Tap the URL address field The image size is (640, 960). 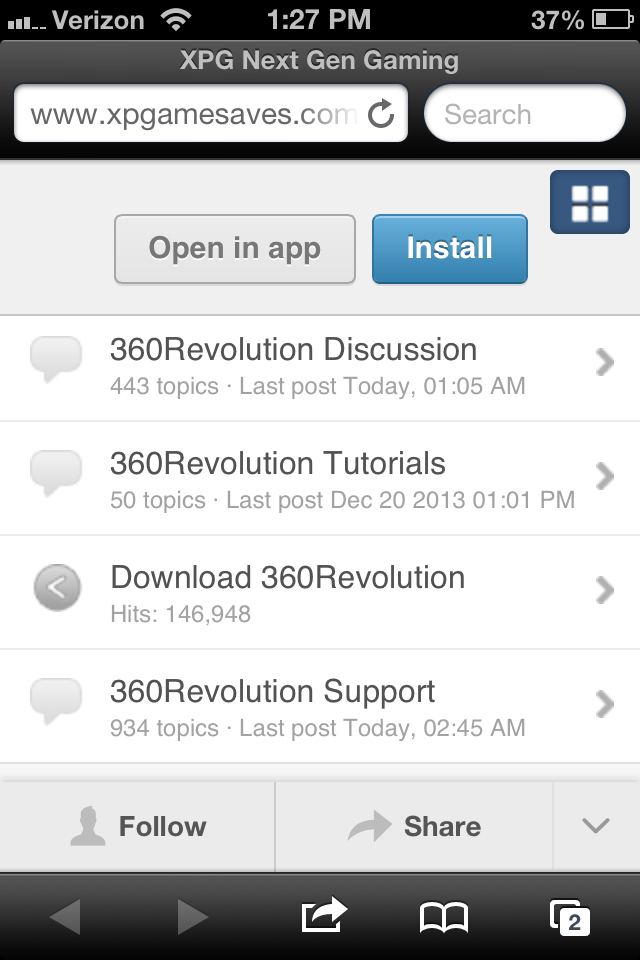[190, 114]
